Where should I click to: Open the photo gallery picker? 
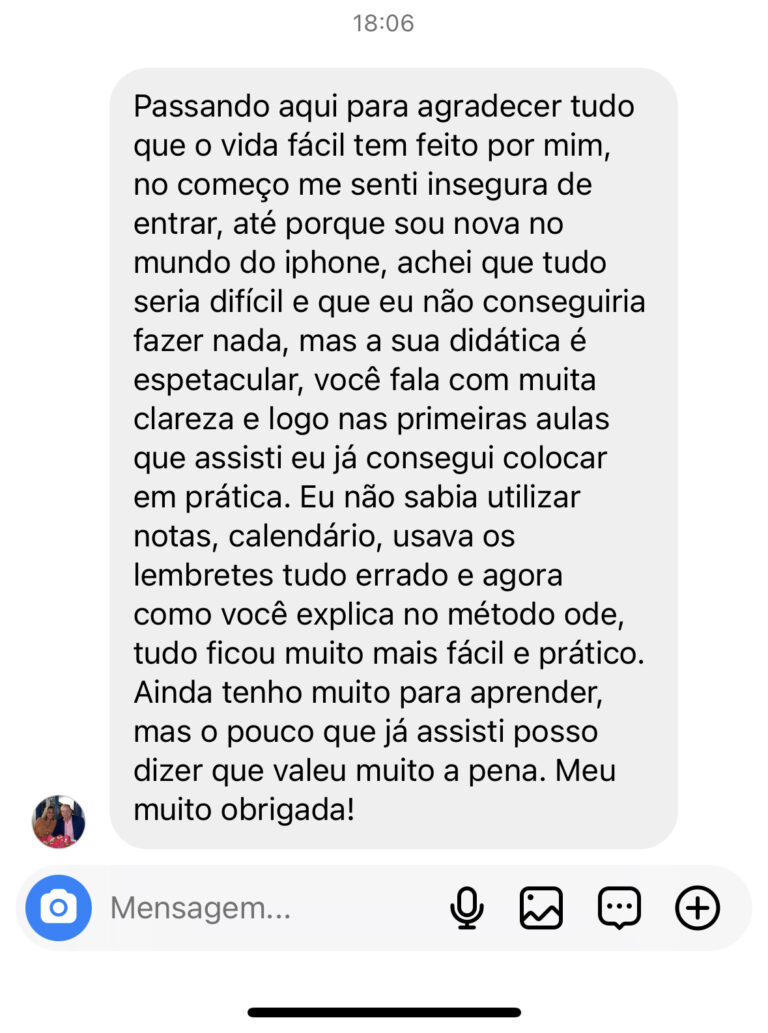tap(542, 908)
